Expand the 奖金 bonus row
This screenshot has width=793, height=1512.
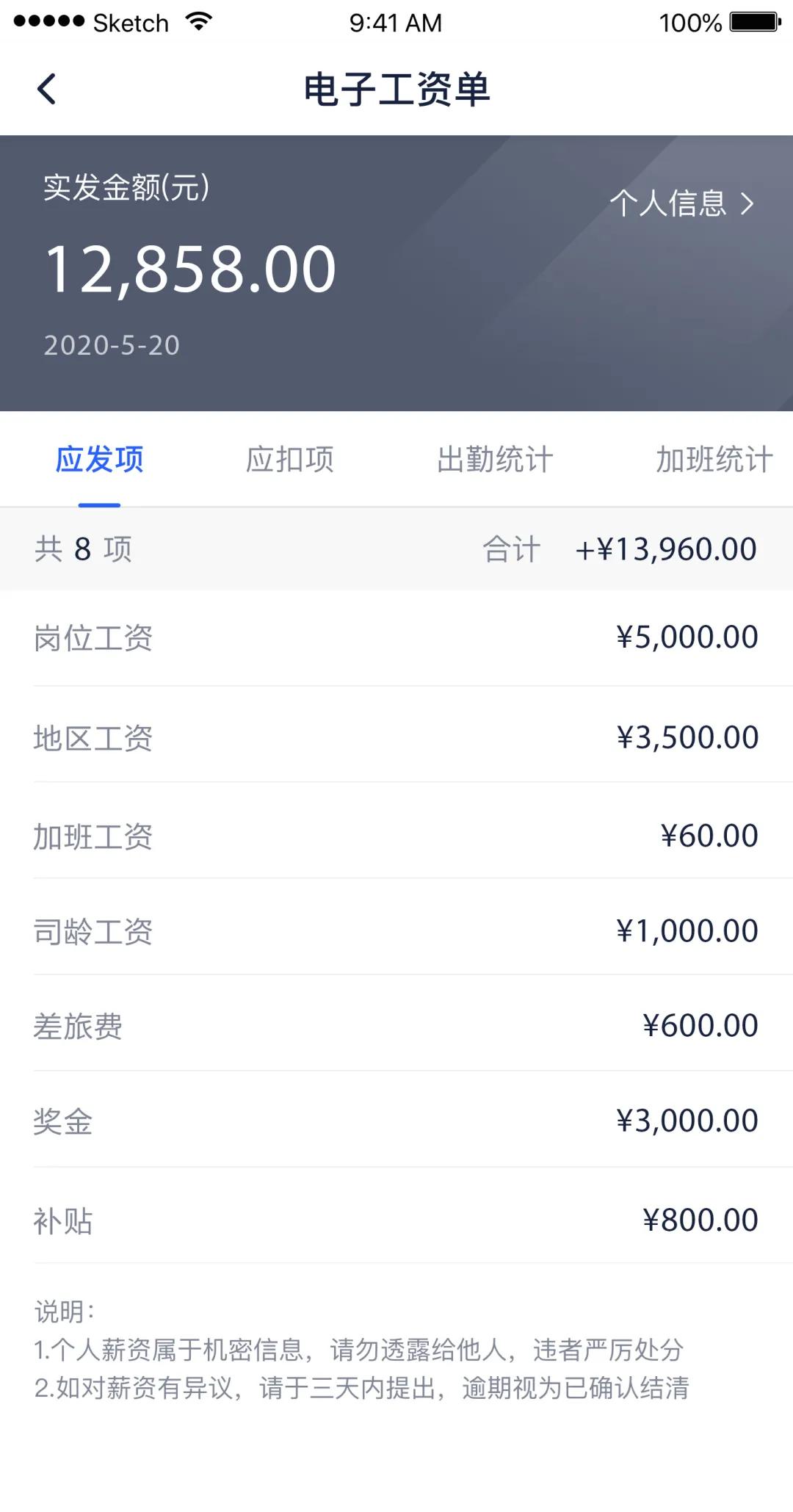(x=396, y=1119)
